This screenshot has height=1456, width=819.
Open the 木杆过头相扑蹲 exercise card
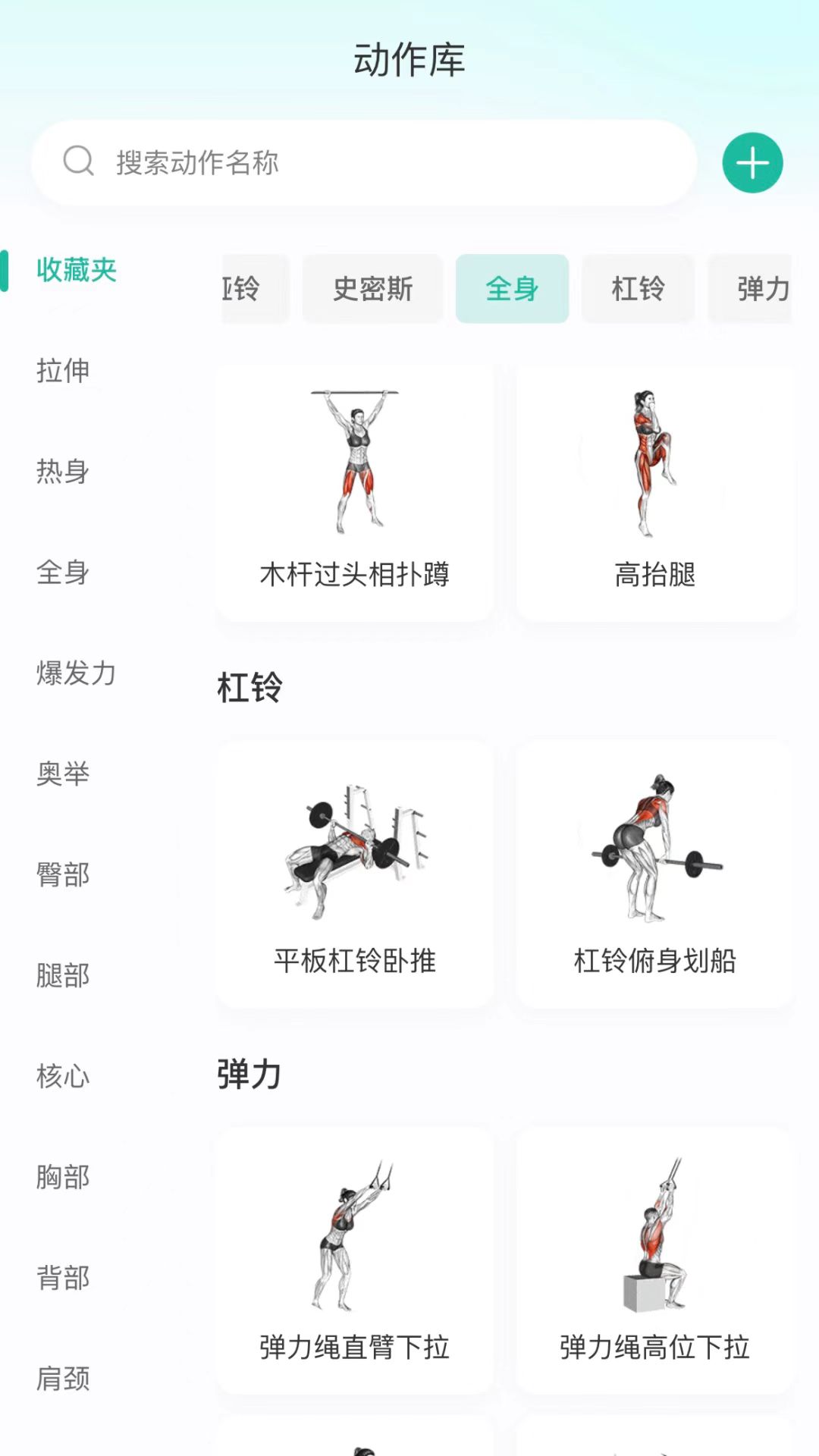355,493
